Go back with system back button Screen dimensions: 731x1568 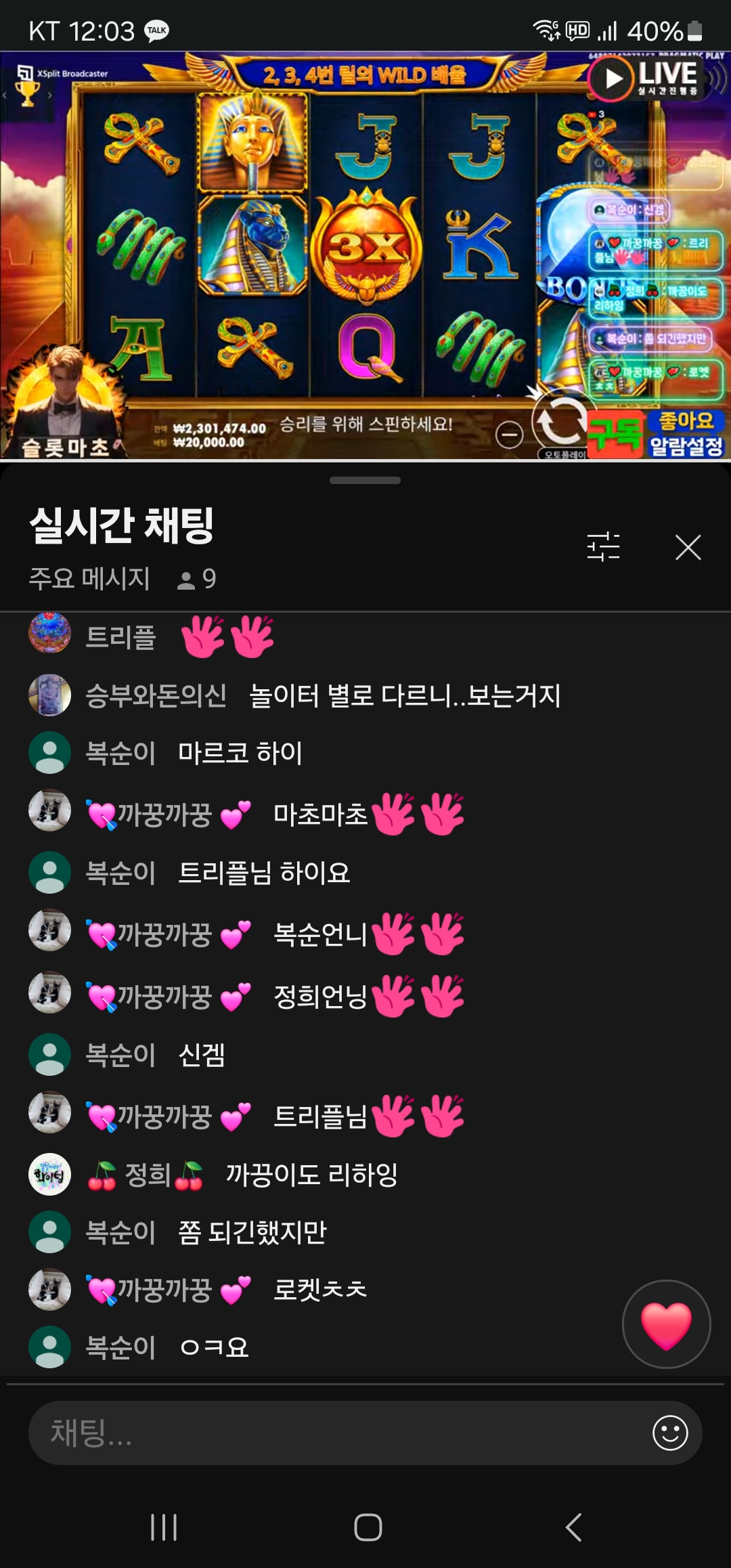coord(573,1527)
